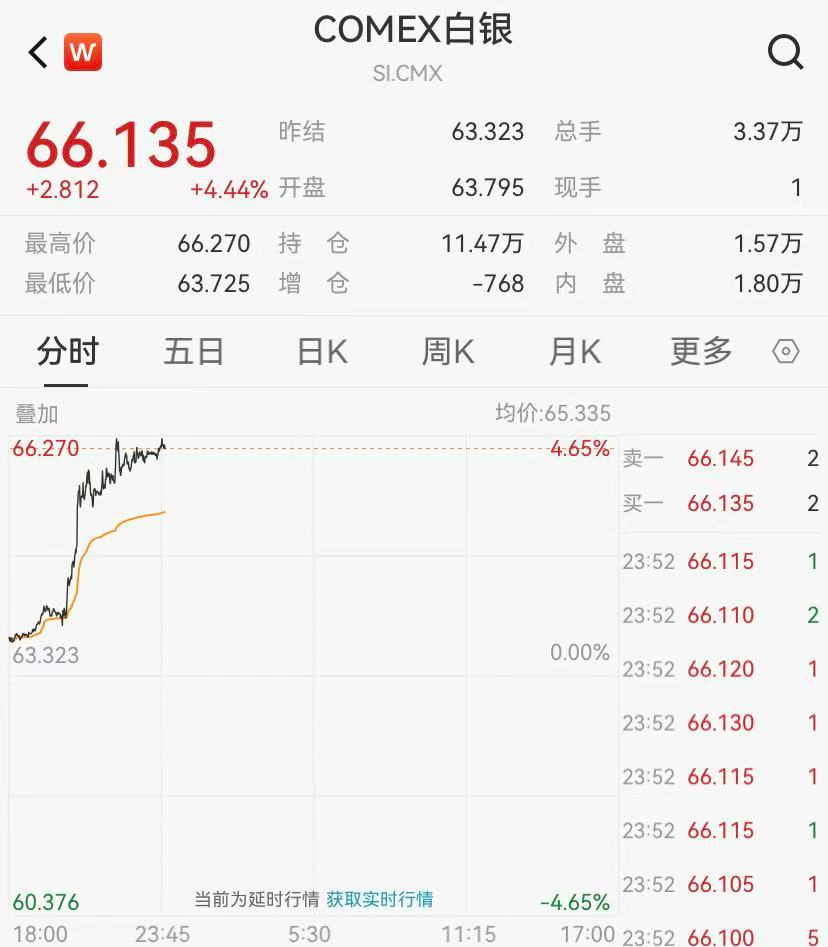Tap the 叠加 overlay option
This screenshot has height=947, width=828.
pos(37,414)
